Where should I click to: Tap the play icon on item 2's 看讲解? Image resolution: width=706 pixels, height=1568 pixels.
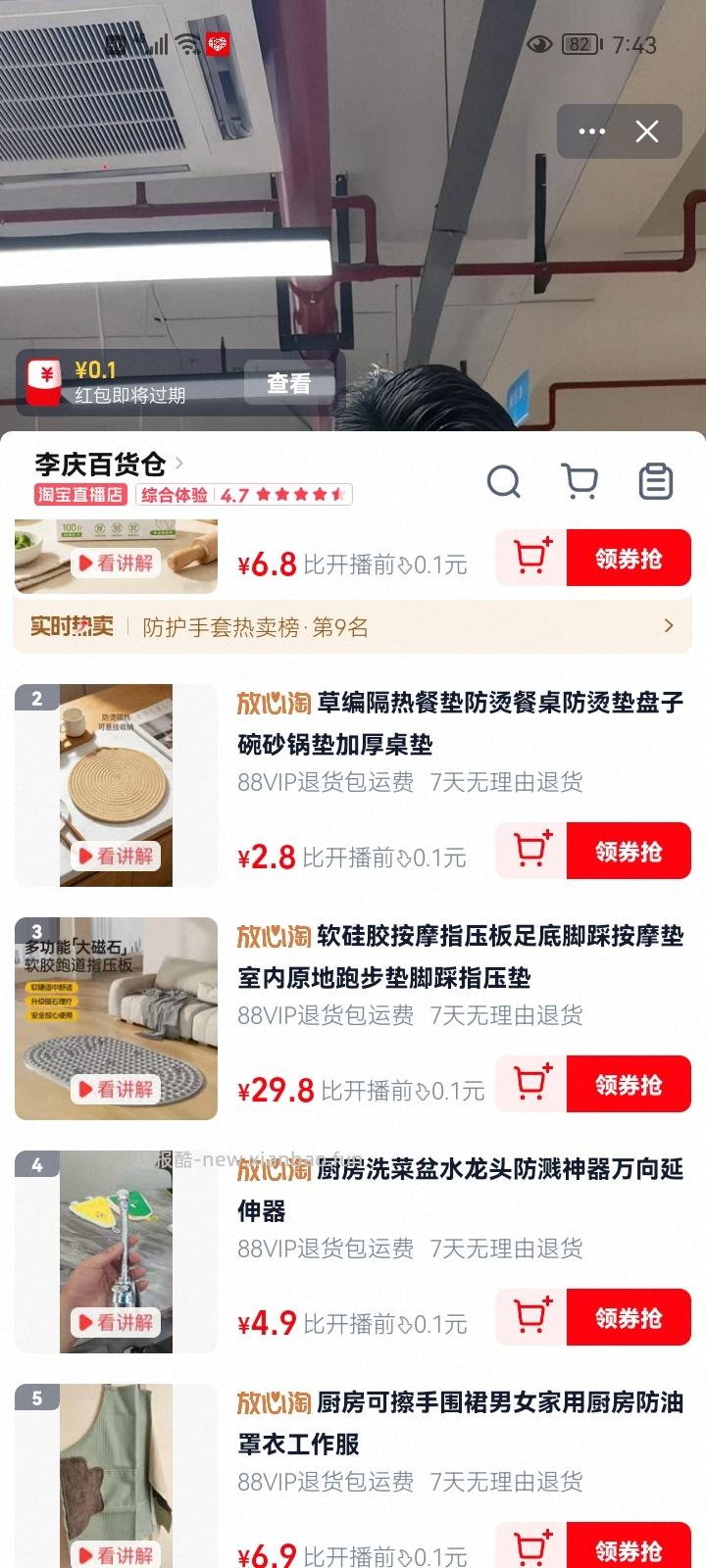[87, 855]
